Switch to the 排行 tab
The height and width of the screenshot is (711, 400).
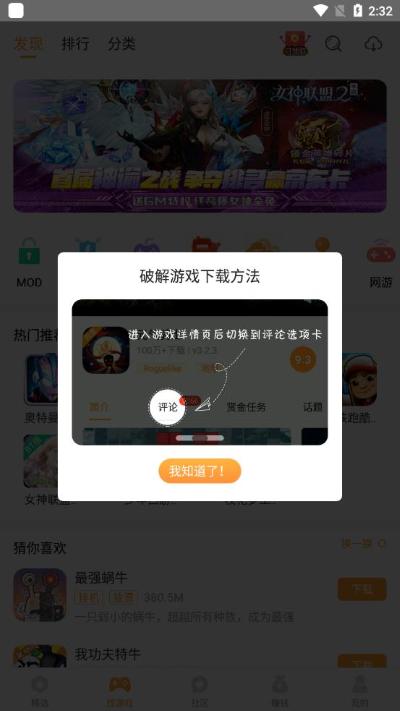click(x=75, y=44)
